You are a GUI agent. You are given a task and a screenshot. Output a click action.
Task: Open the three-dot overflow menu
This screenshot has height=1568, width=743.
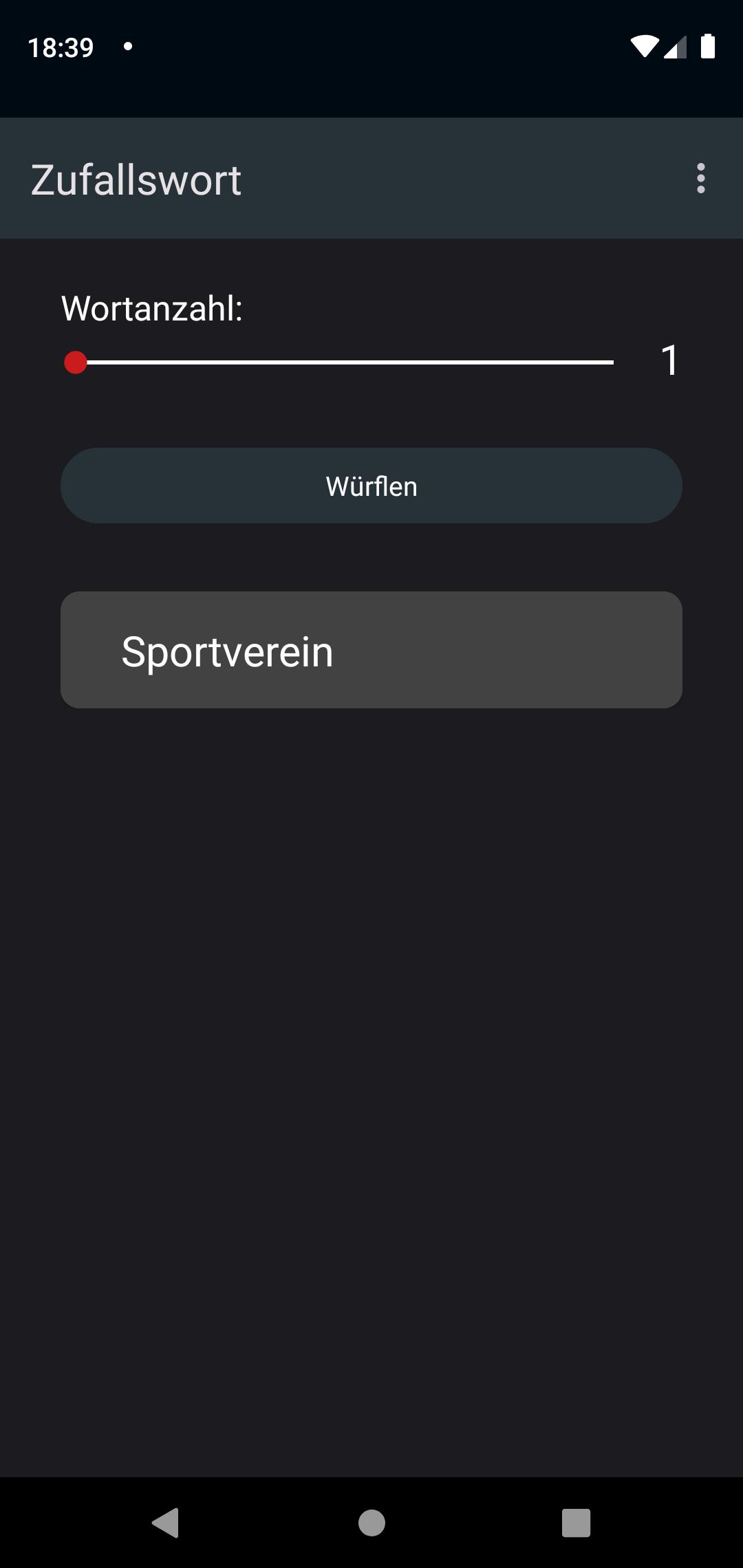[700, 179]
